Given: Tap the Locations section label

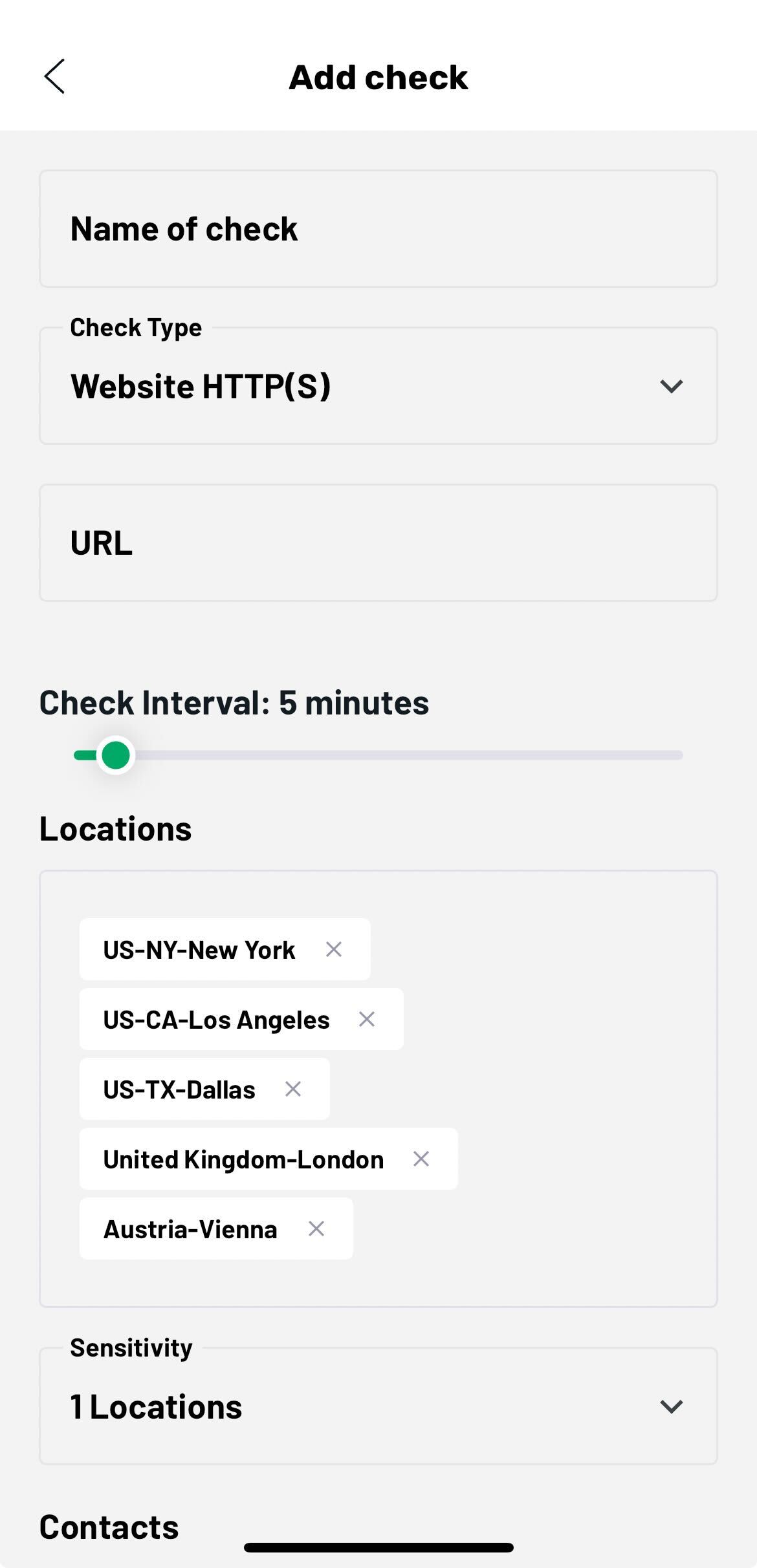Looking at the screenshot, I should [115, 828].
